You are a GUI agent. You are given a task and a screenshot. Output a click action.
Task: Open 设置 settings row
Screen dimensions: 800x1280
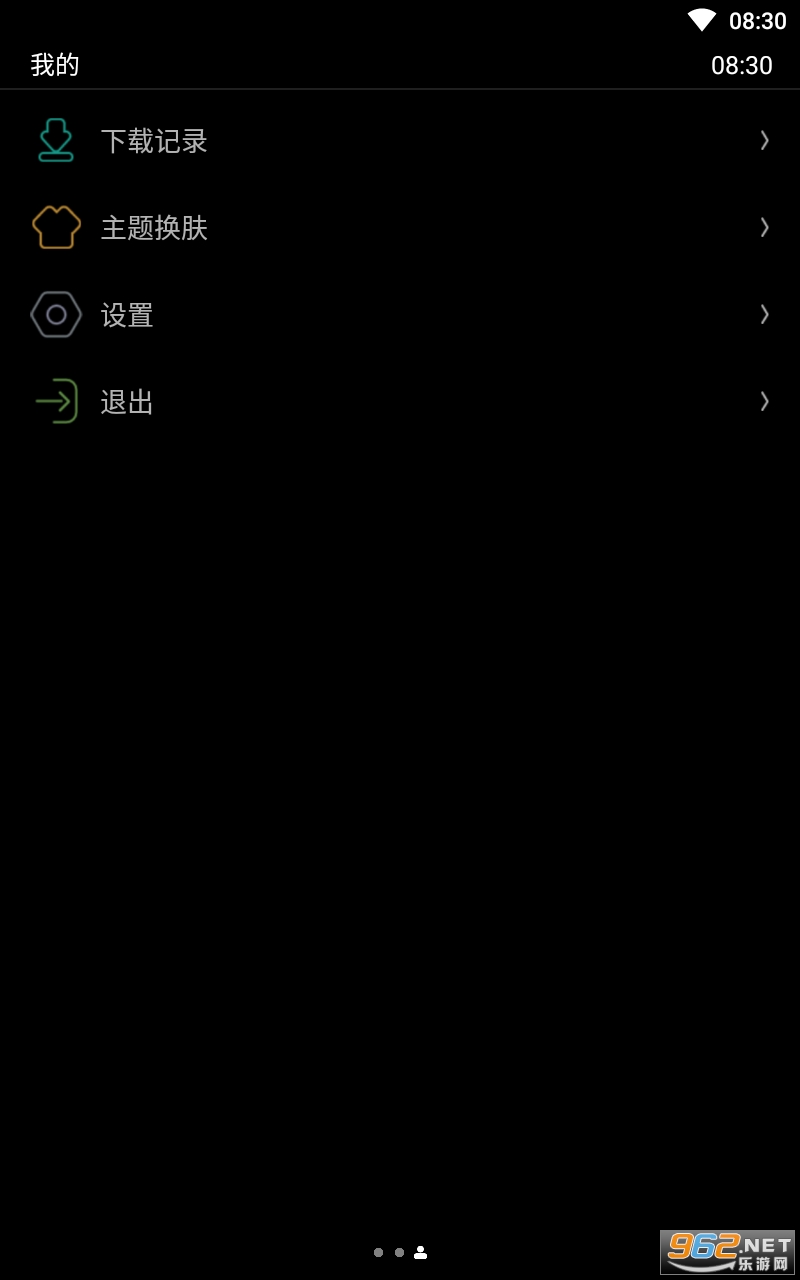pos(400,315)
